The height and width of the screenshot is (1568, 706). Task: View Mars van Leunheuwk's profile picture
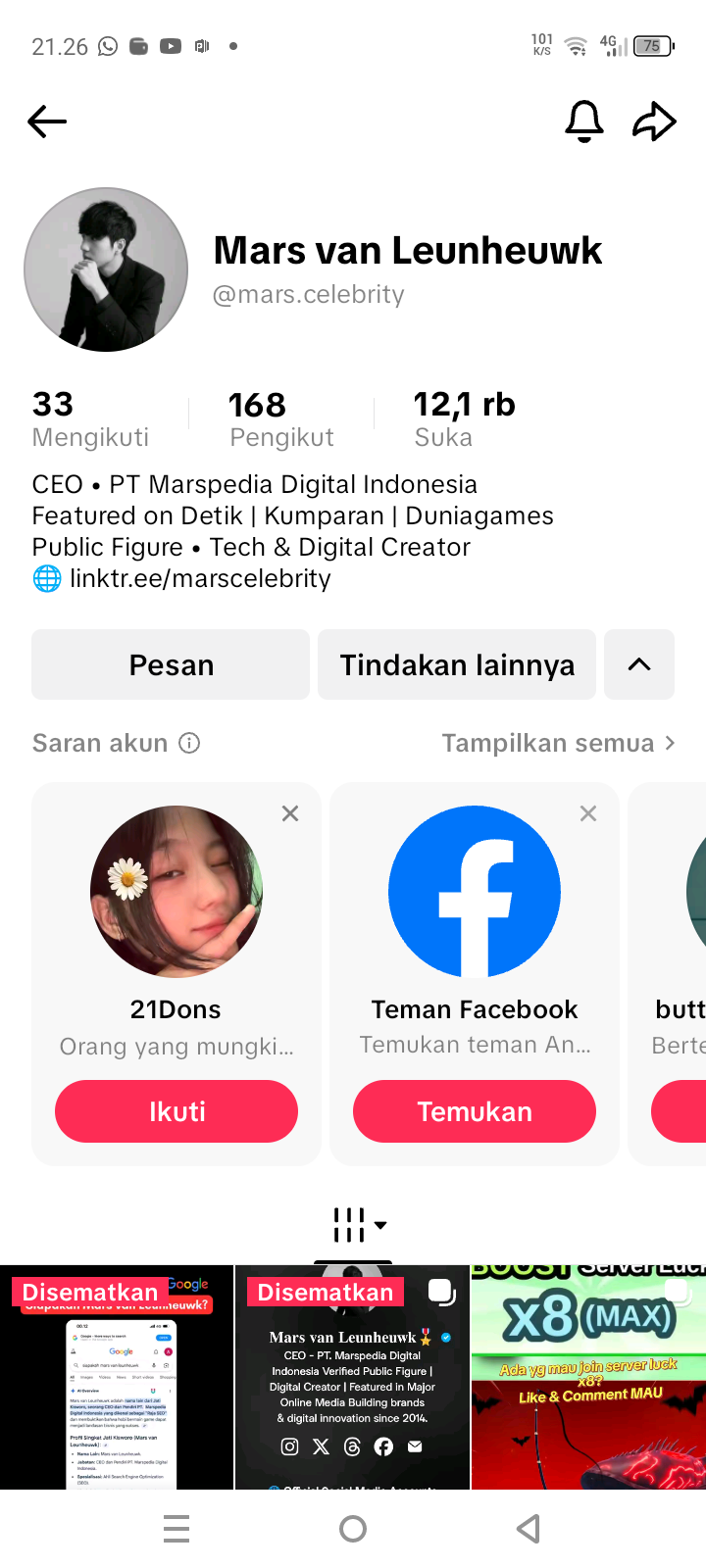[x=106, y=269]
